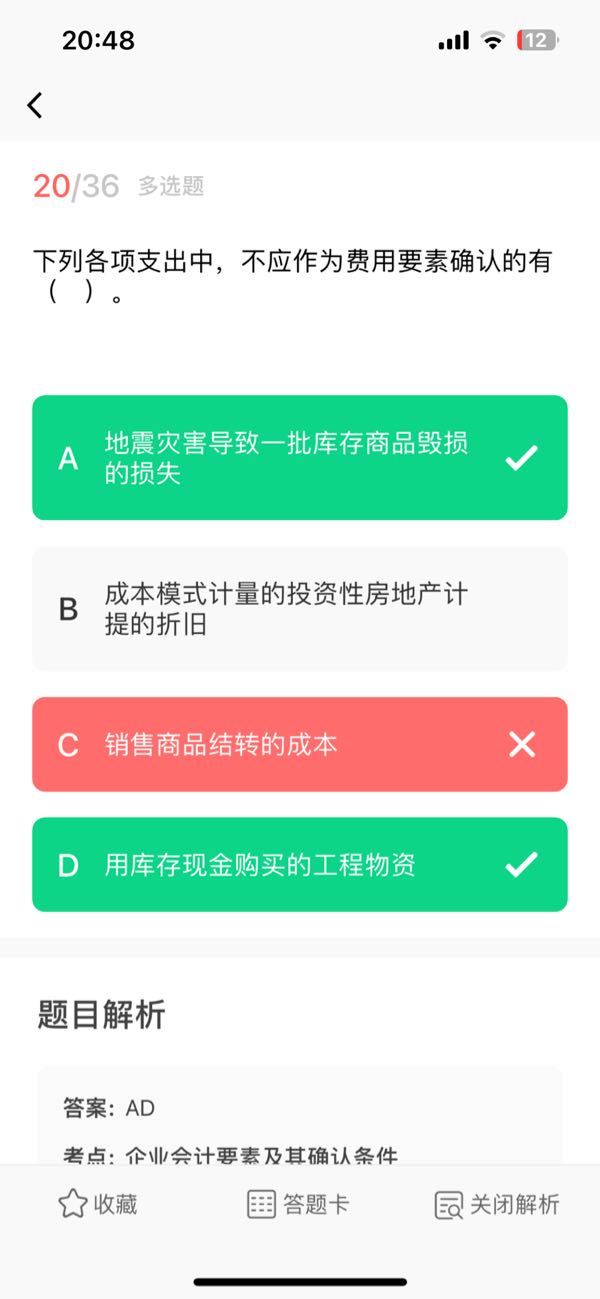
Task: Select option B 成本模式计量的投资性房地产计提的折旧
Action: pos(300,609)
